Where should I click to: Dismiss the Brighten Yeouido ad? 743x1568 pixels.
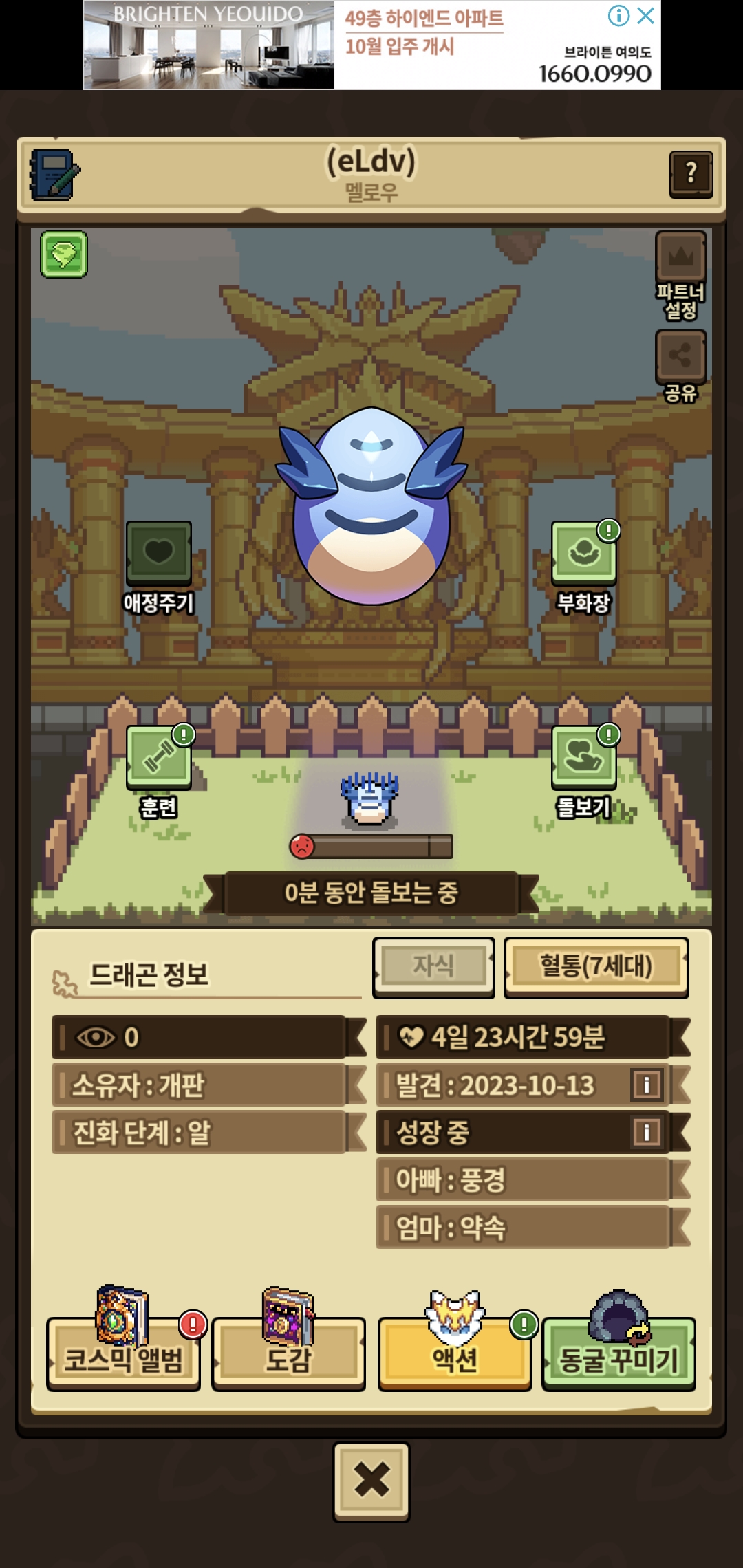coord(645,15)
